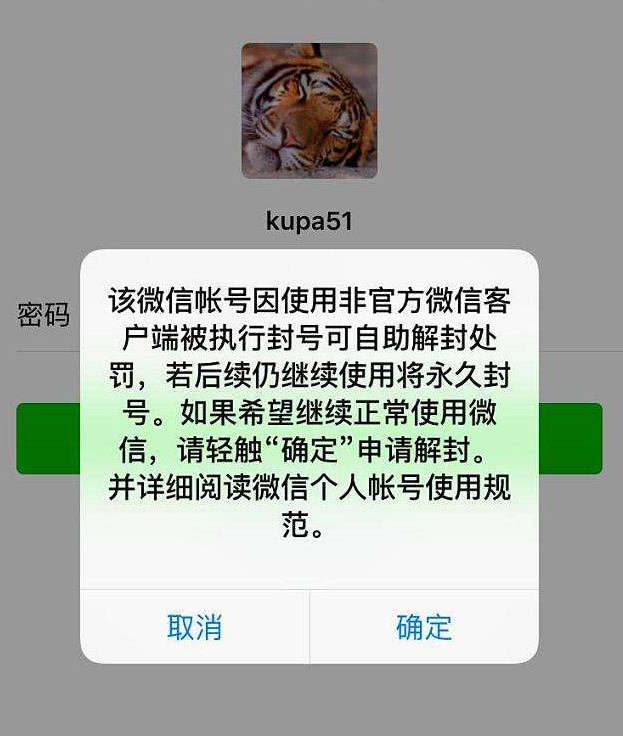Confirm with 确定 to request unblocking
Viewport: 623px width, 736px height.
pos(424,627)
